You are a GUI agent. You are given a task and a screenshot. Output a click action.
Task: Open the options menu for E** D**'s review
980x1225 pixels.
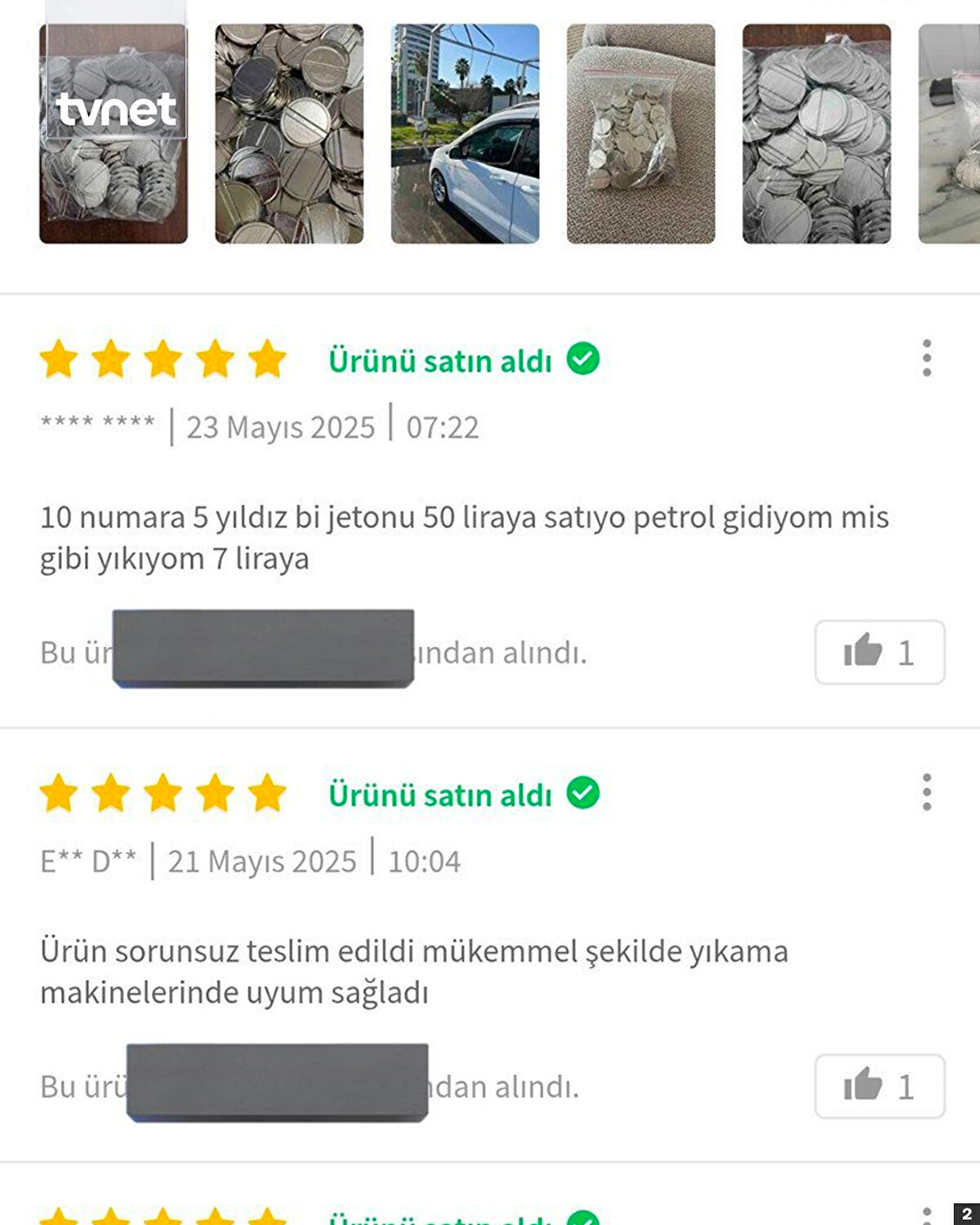pyautogui.click(x=926, y=792)
